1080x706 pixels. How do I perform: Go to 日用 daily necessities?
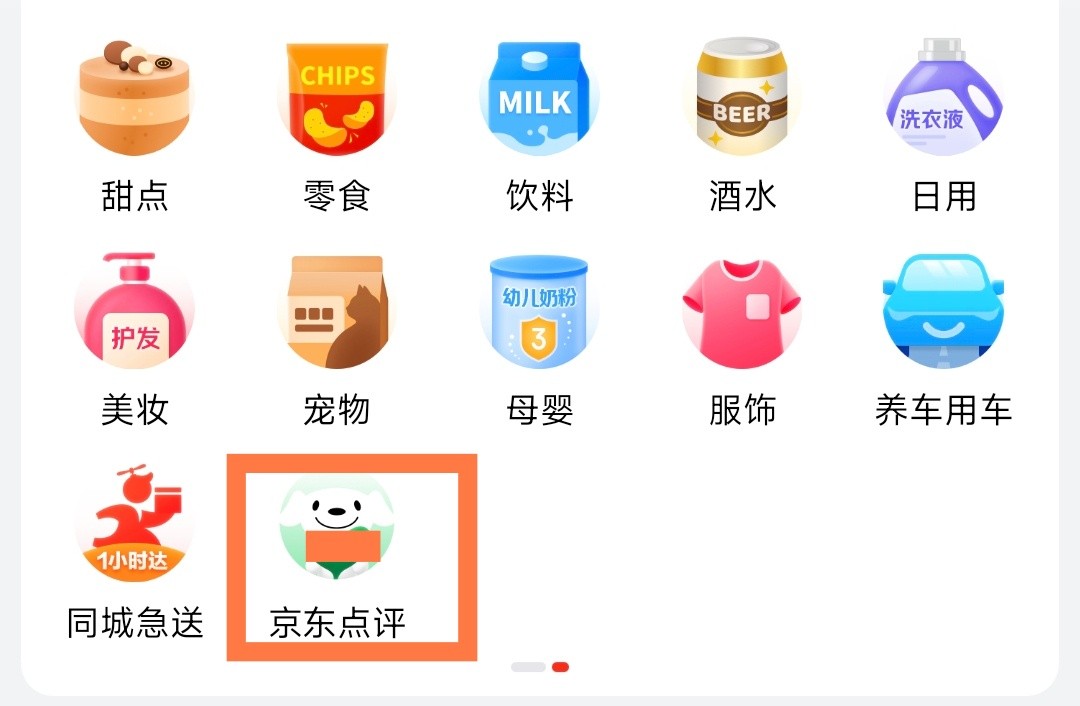click(944, 100)
